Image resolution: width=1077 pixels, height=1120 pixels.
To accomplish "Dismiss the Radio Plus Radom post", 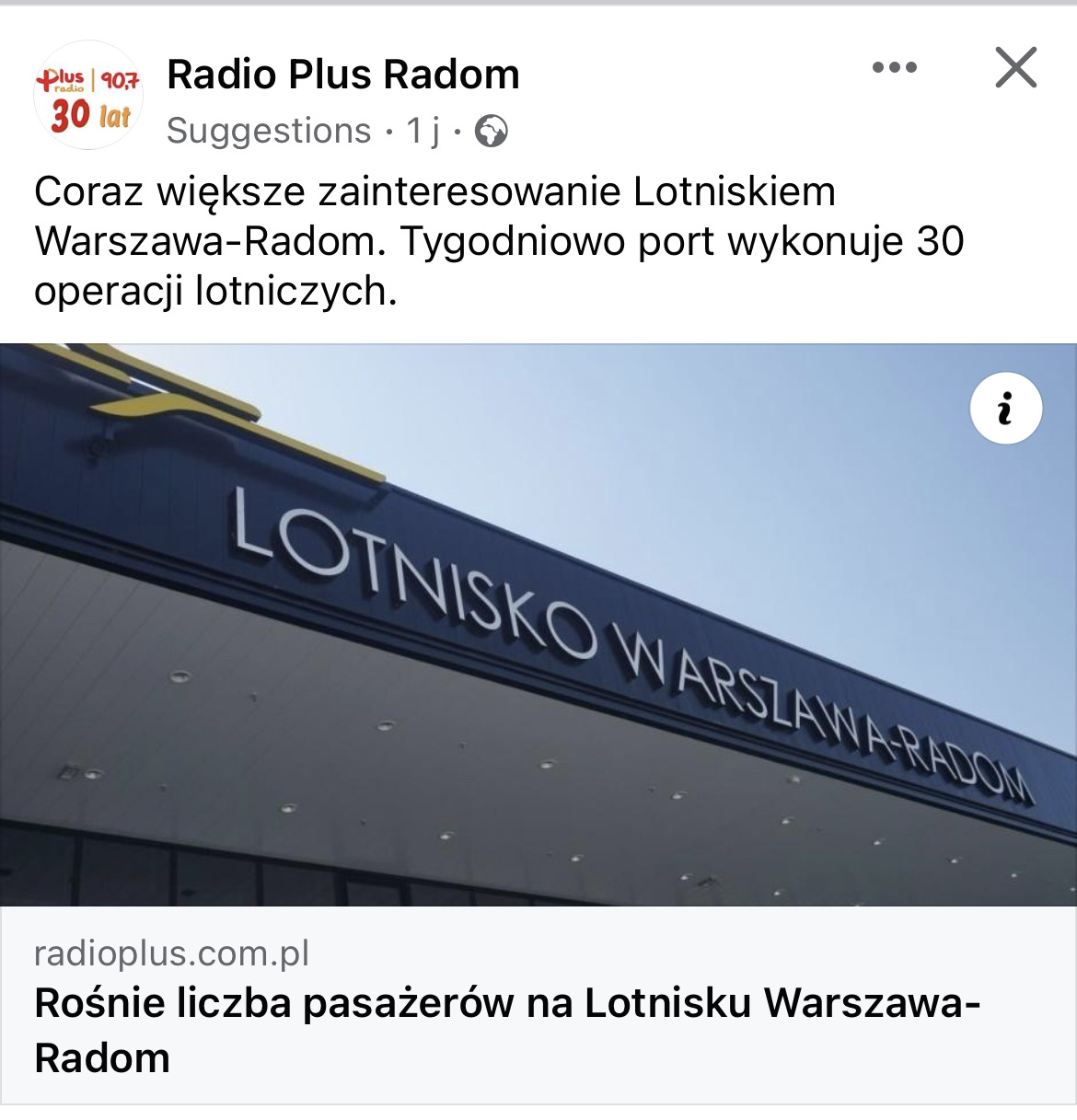I will point(1015,68).
